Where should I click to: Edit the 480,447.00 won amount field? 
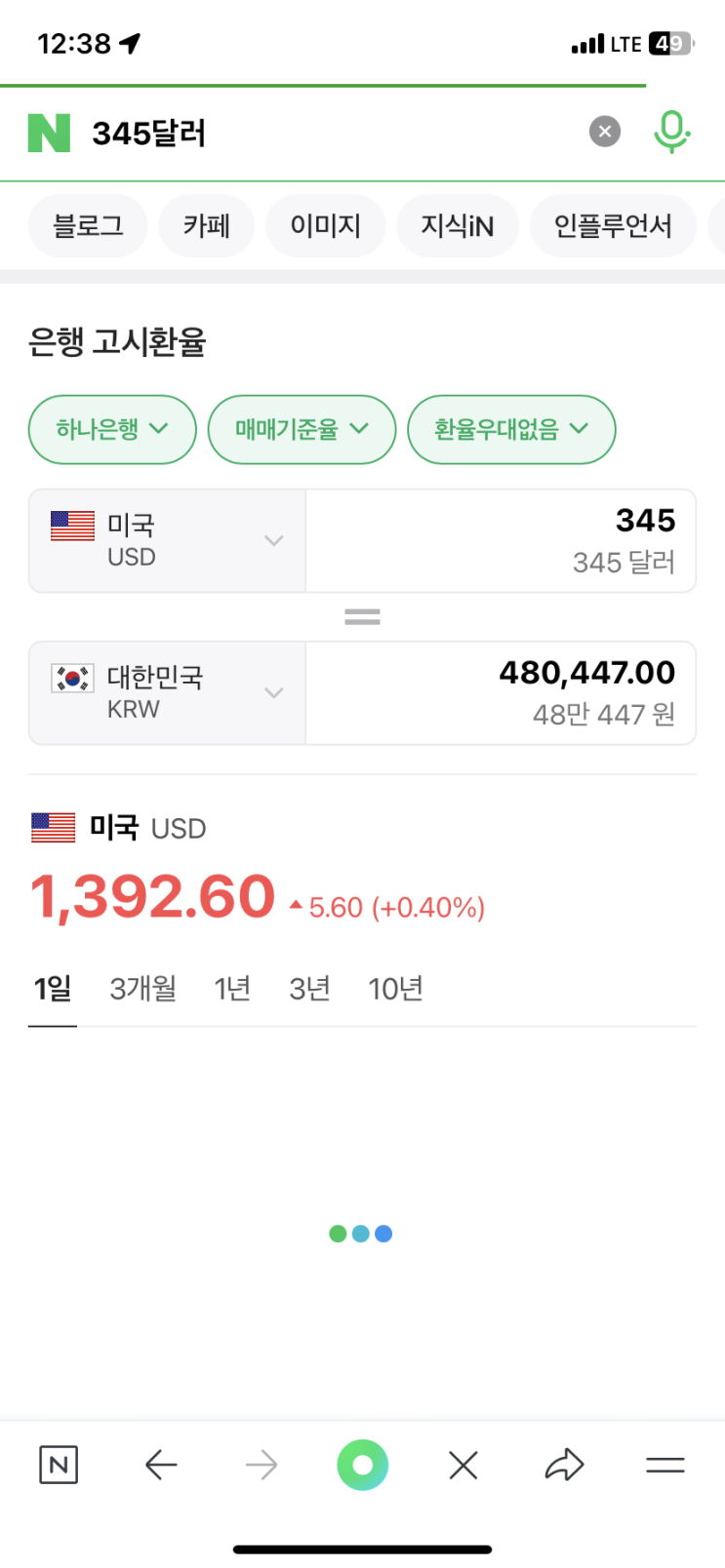tap(501, 692)
